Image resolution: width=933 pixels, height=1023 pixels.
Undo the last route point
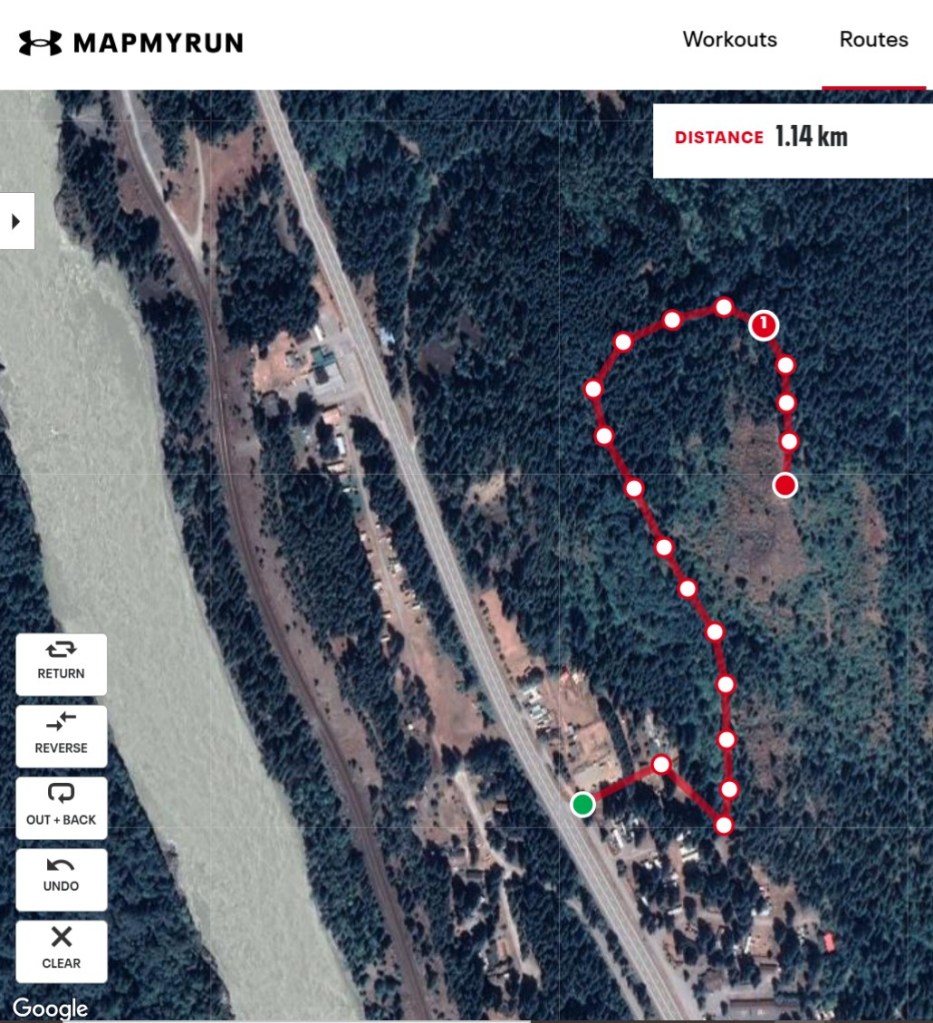click(x=61, y=877)
